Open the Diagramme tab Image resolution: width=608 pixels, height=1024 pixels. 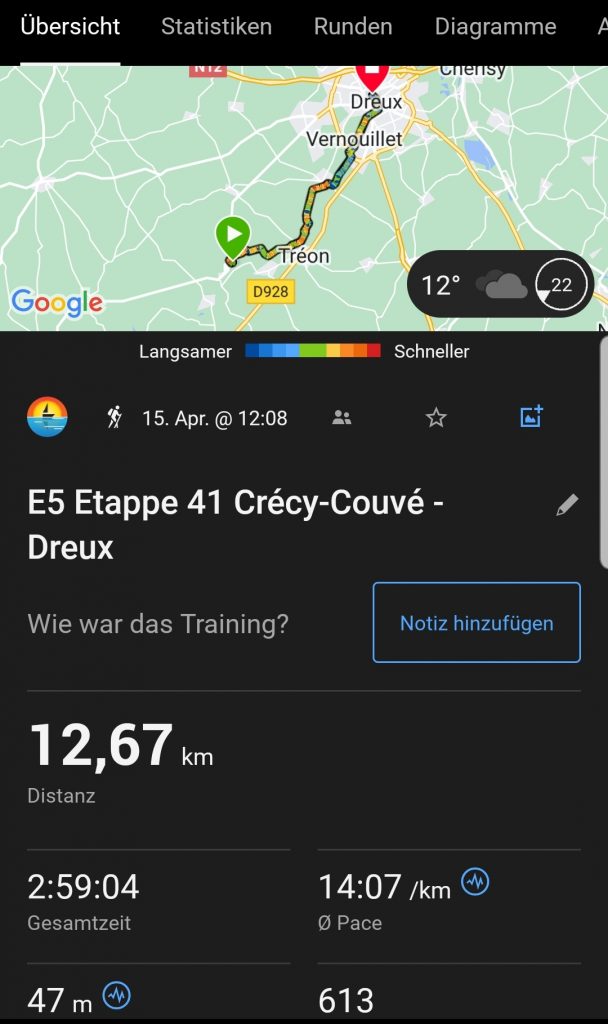tap(495, 27)
